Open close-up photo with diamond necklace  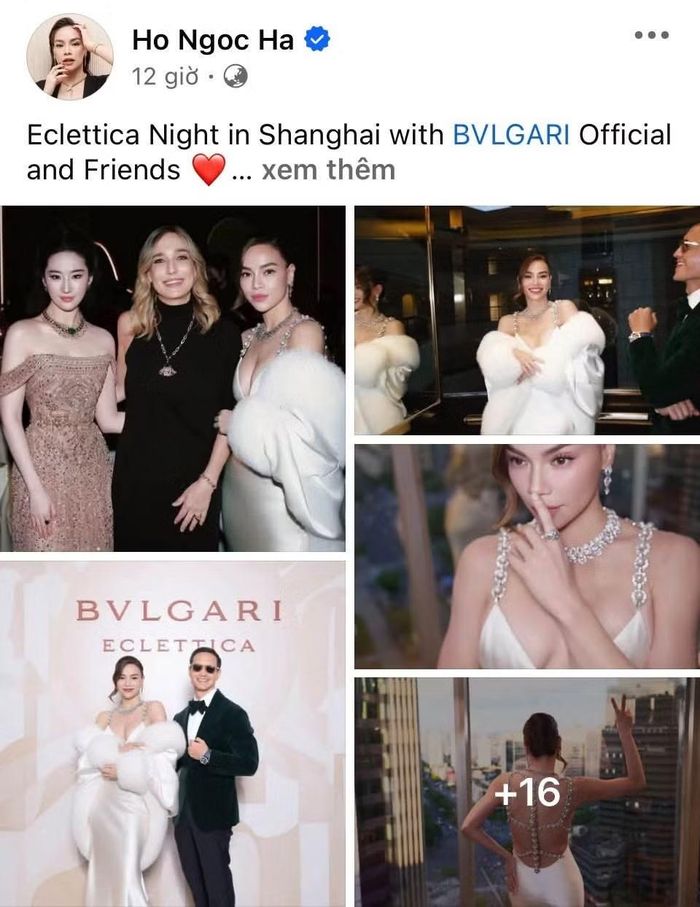[x=527, y=556]
